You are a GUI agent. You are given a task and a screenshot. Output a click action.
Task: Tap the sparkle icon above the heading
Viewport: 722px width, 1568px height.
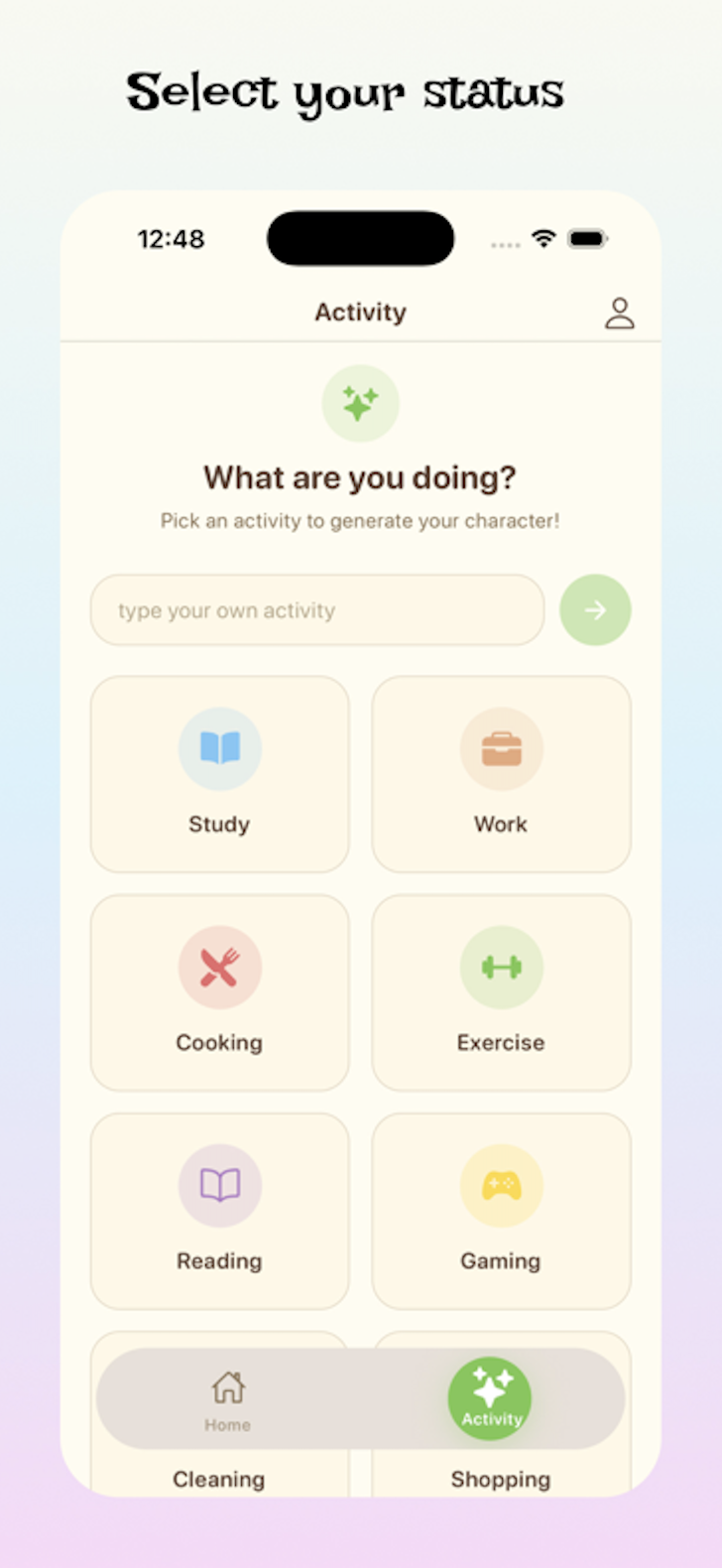360,402
